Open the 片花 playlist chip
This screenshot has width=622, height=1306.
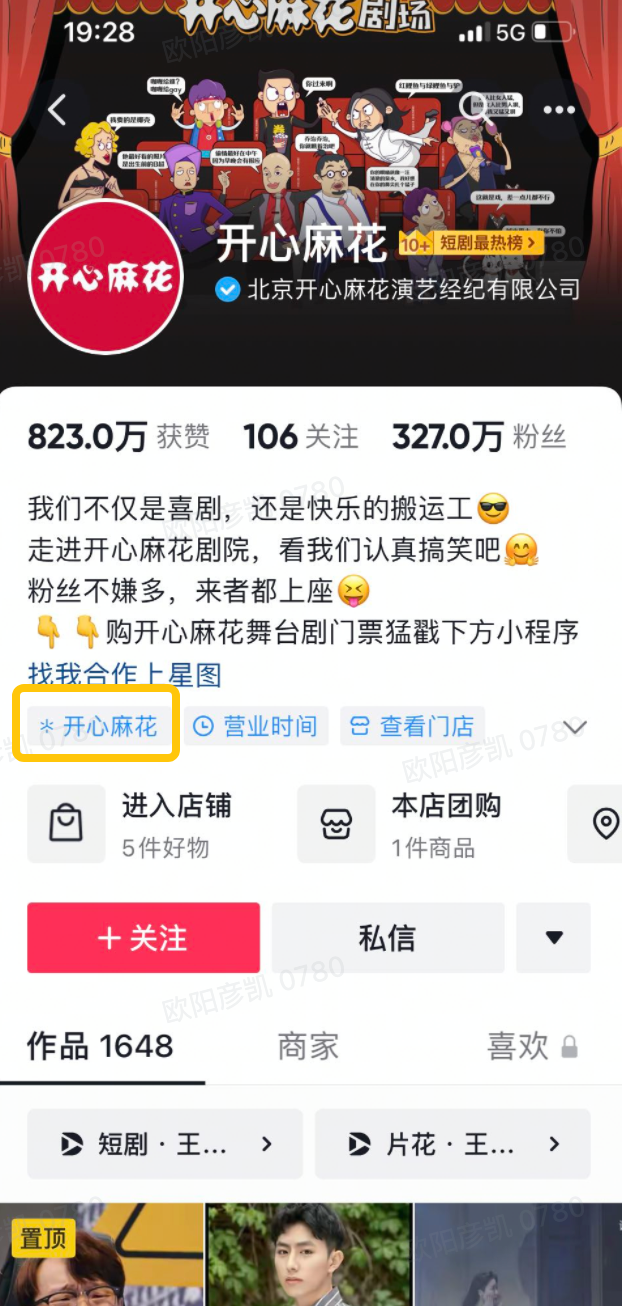pyautogui.click(x=452, y=1144)
